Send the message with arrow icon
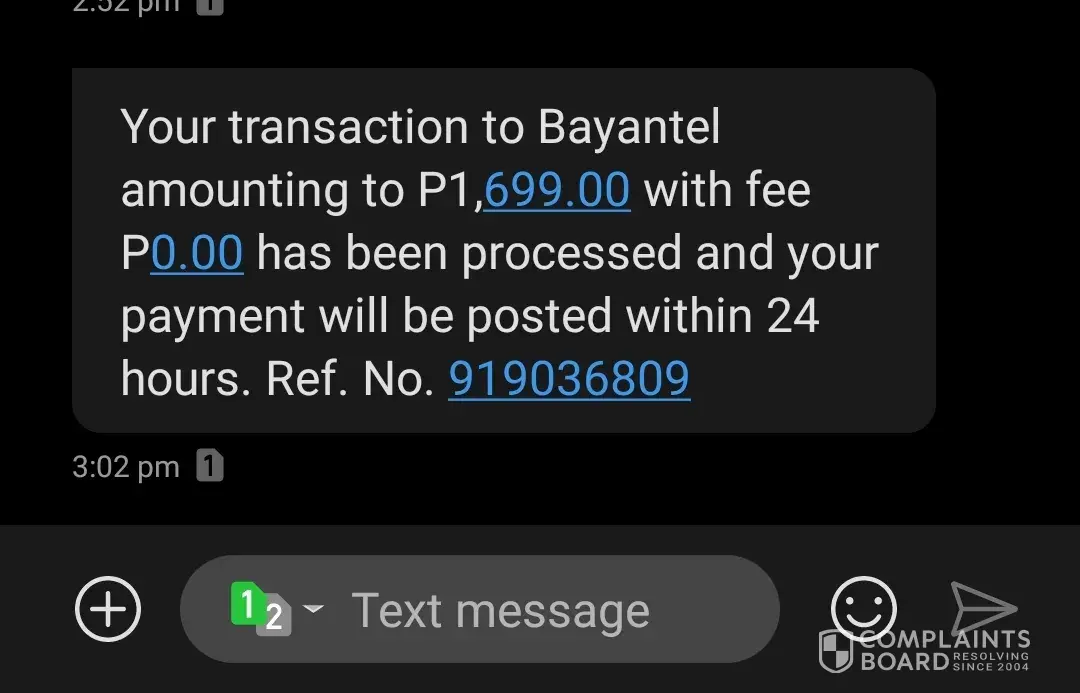This screenshot has width=1080, height=693. (x=982, y=608)
